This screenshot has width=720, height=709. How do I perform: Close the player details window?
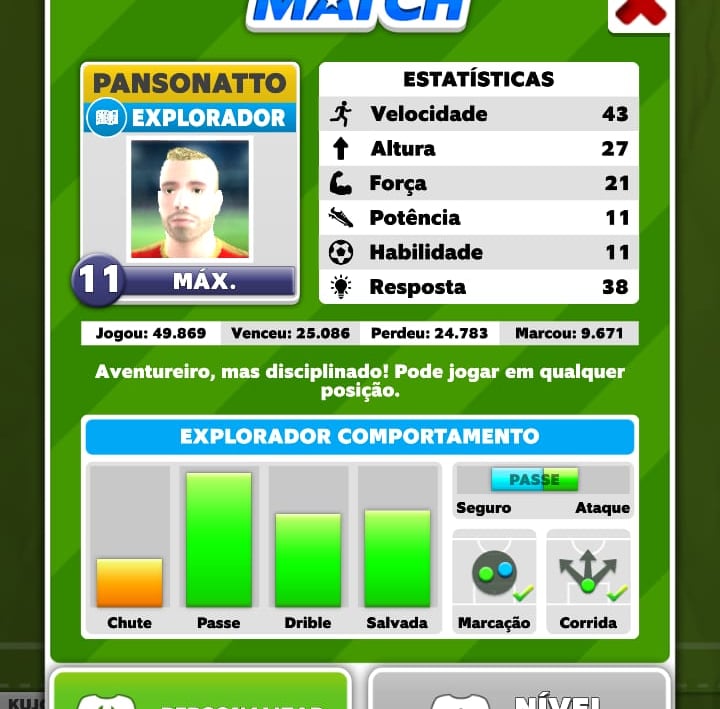640,14
